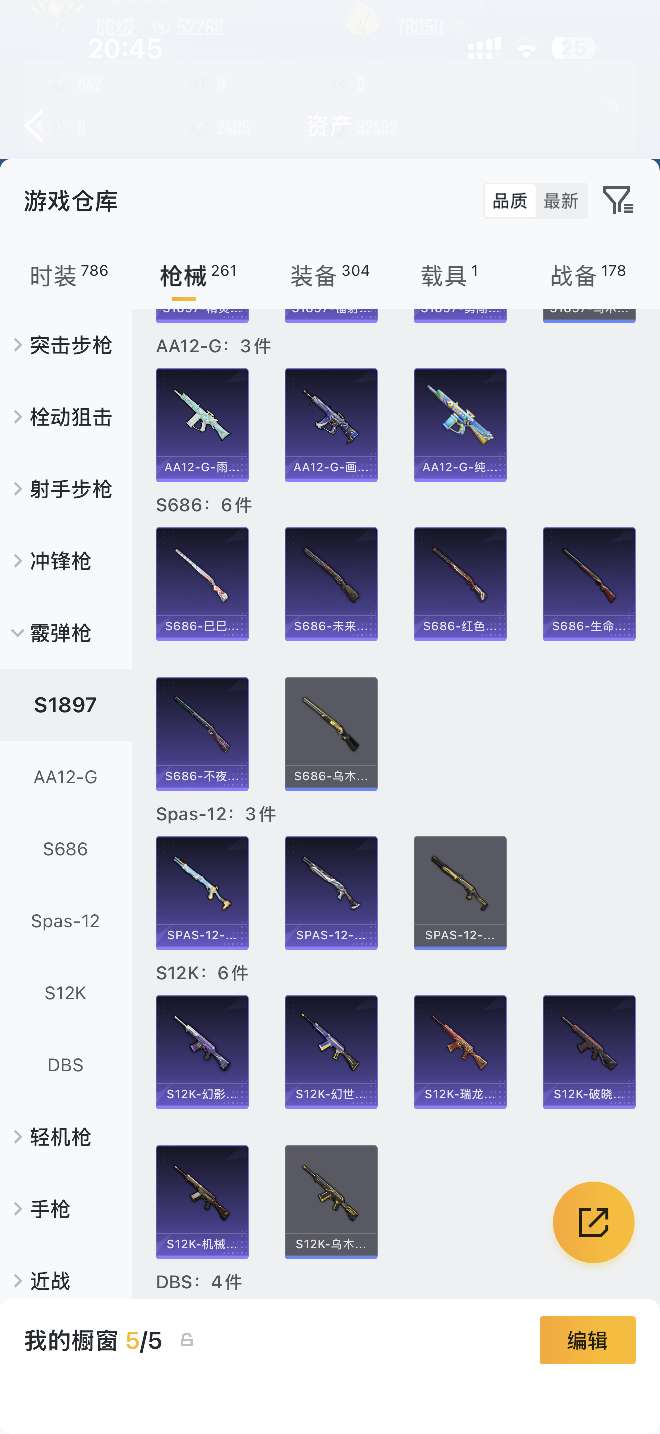The image size is (660, 1434).
Task: Open the S12K-瑞龙 skin tile
Action: [x=460, y=1051]
